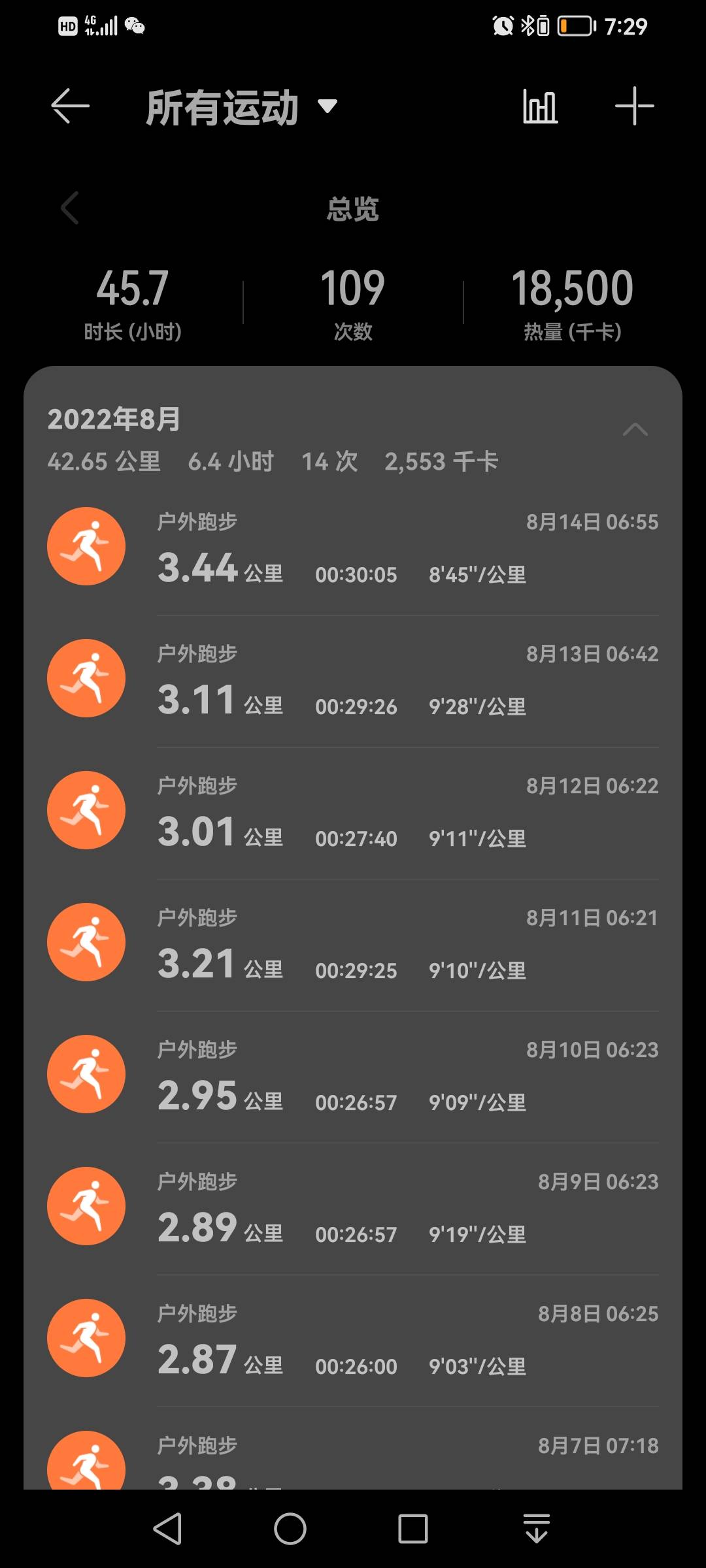The image size is (706, 1568).
Task: Tap the plus icon to add exercise record
Action: tap(635, 106)
